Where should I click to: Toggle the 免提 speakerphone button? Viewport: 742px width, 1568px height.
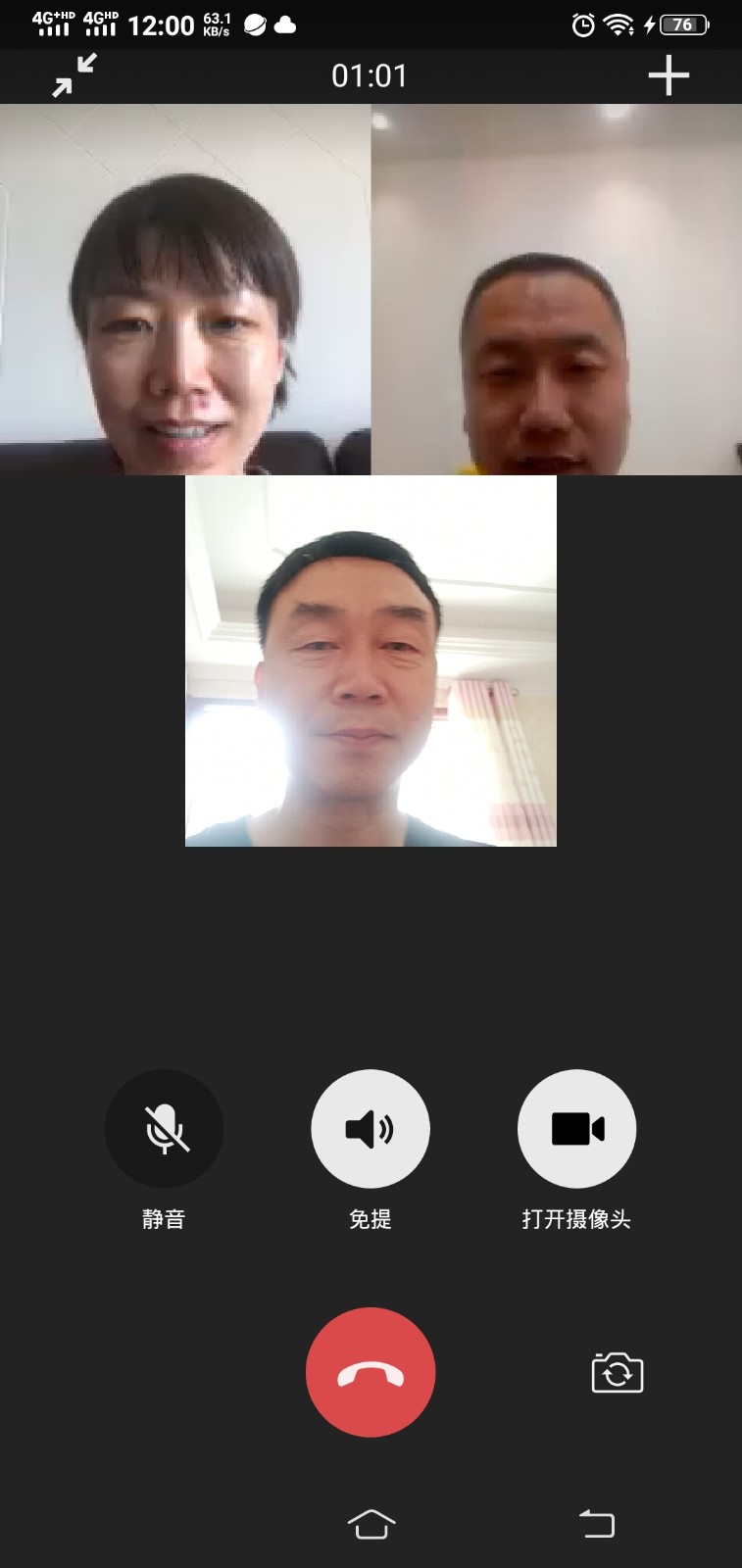(371, 1129)
